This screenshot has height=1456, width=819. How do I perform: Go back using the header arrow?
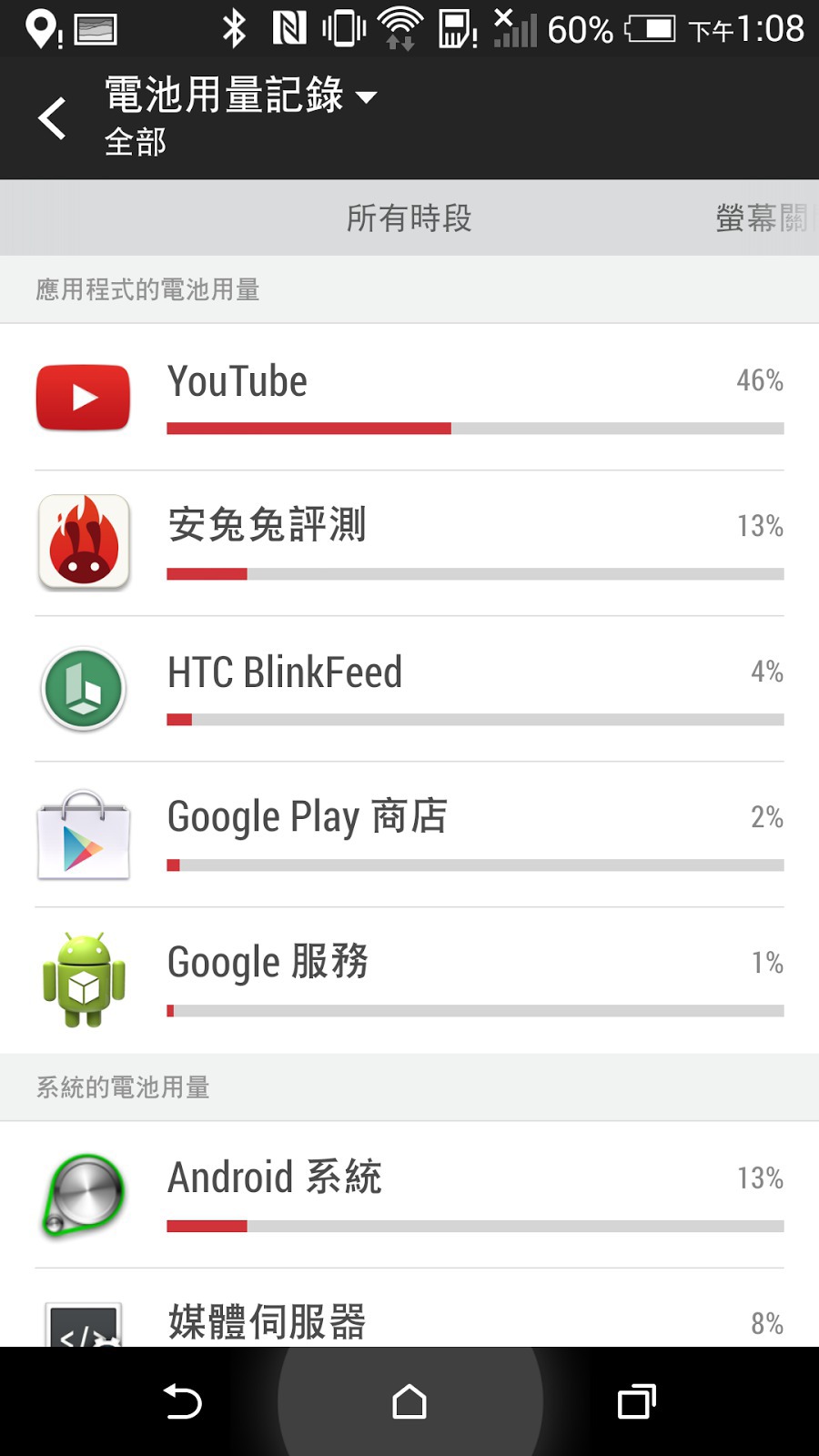click(53, 118)
